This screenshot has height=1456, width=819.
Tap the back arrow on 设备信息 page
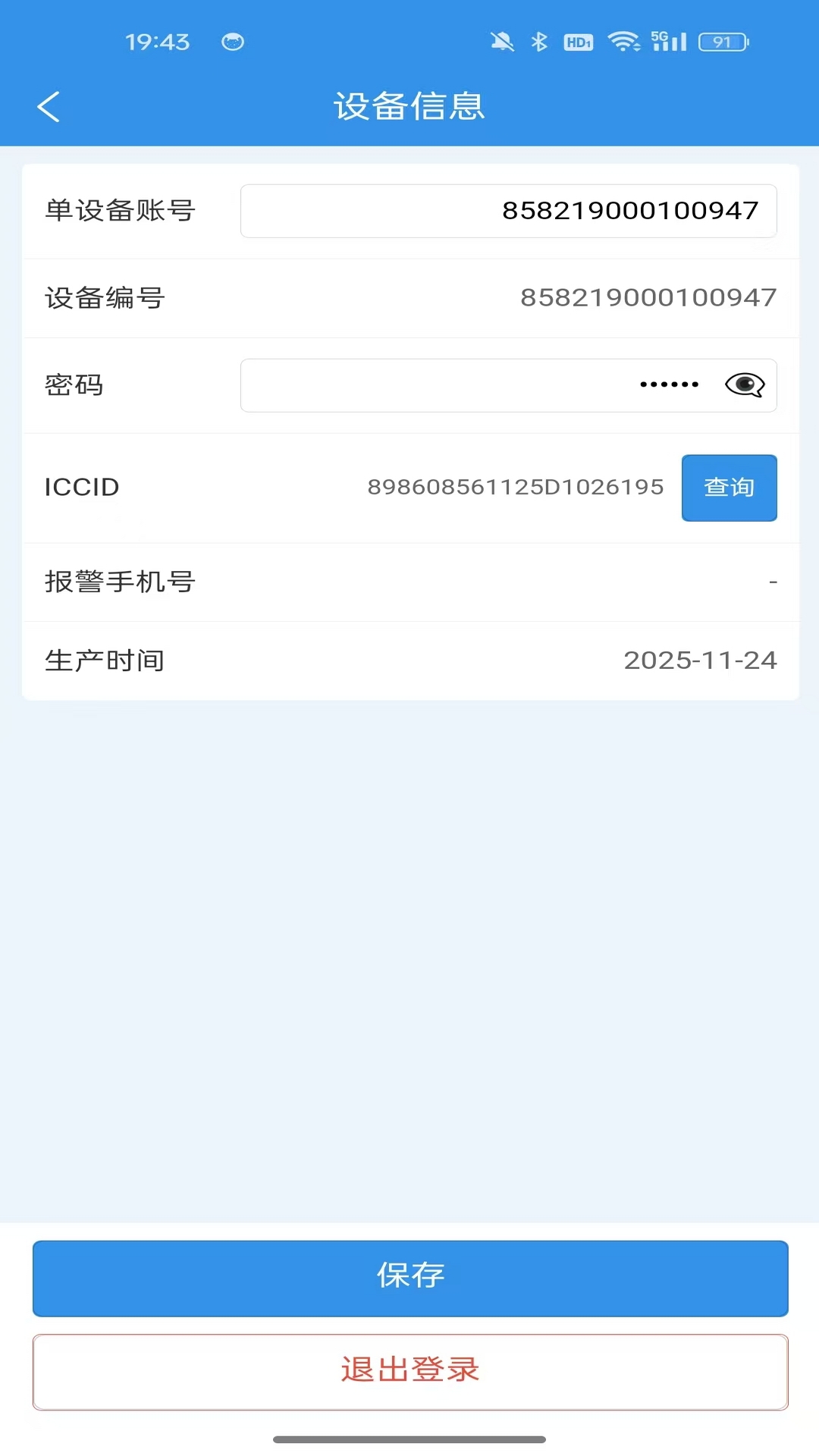pos(49,106)
